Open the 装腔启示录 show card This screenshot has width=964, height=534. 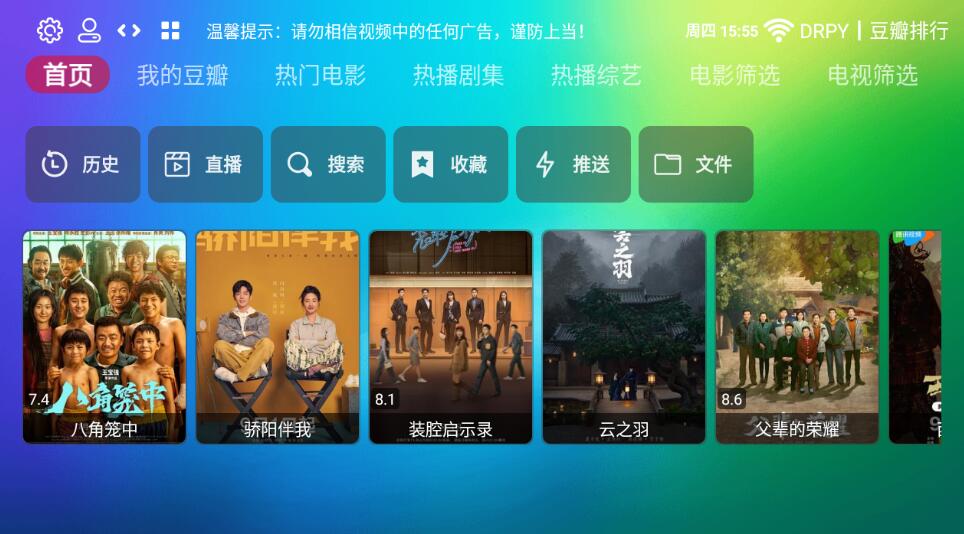(451, 336)
